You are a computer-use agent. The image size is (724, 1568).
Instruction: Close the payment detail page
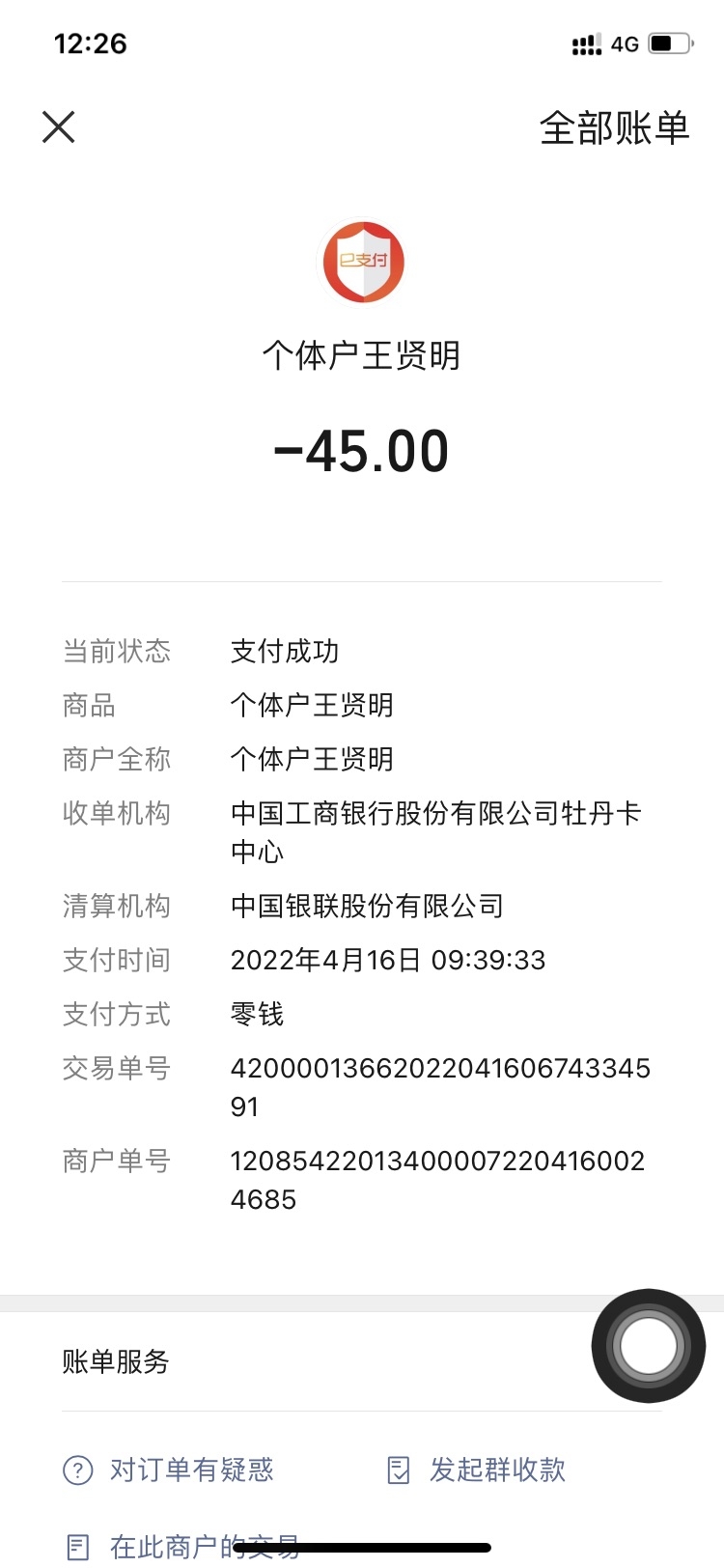coord(59,126)
